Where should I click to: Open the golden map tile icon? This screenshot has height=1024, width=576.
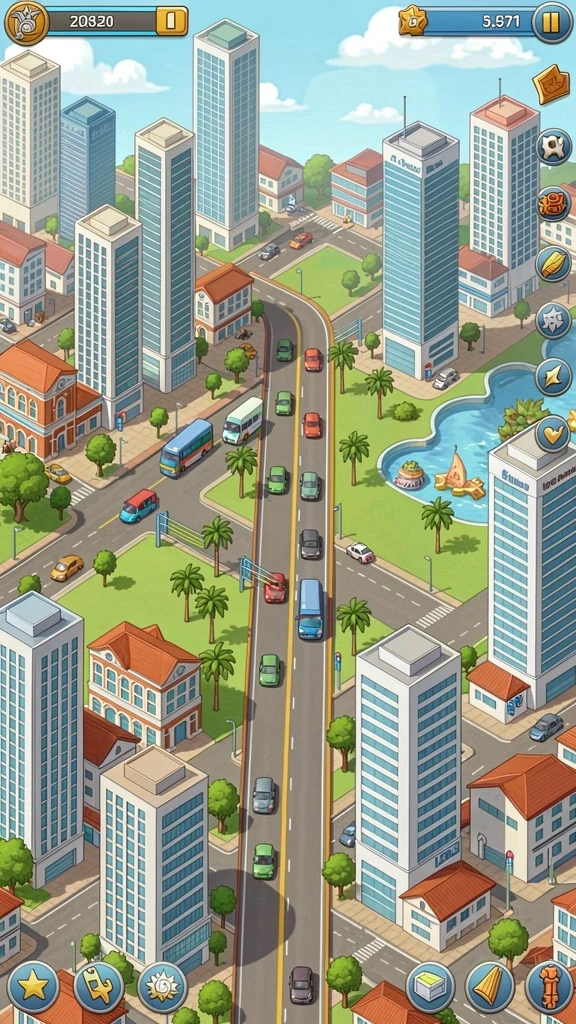coord(551,84)
